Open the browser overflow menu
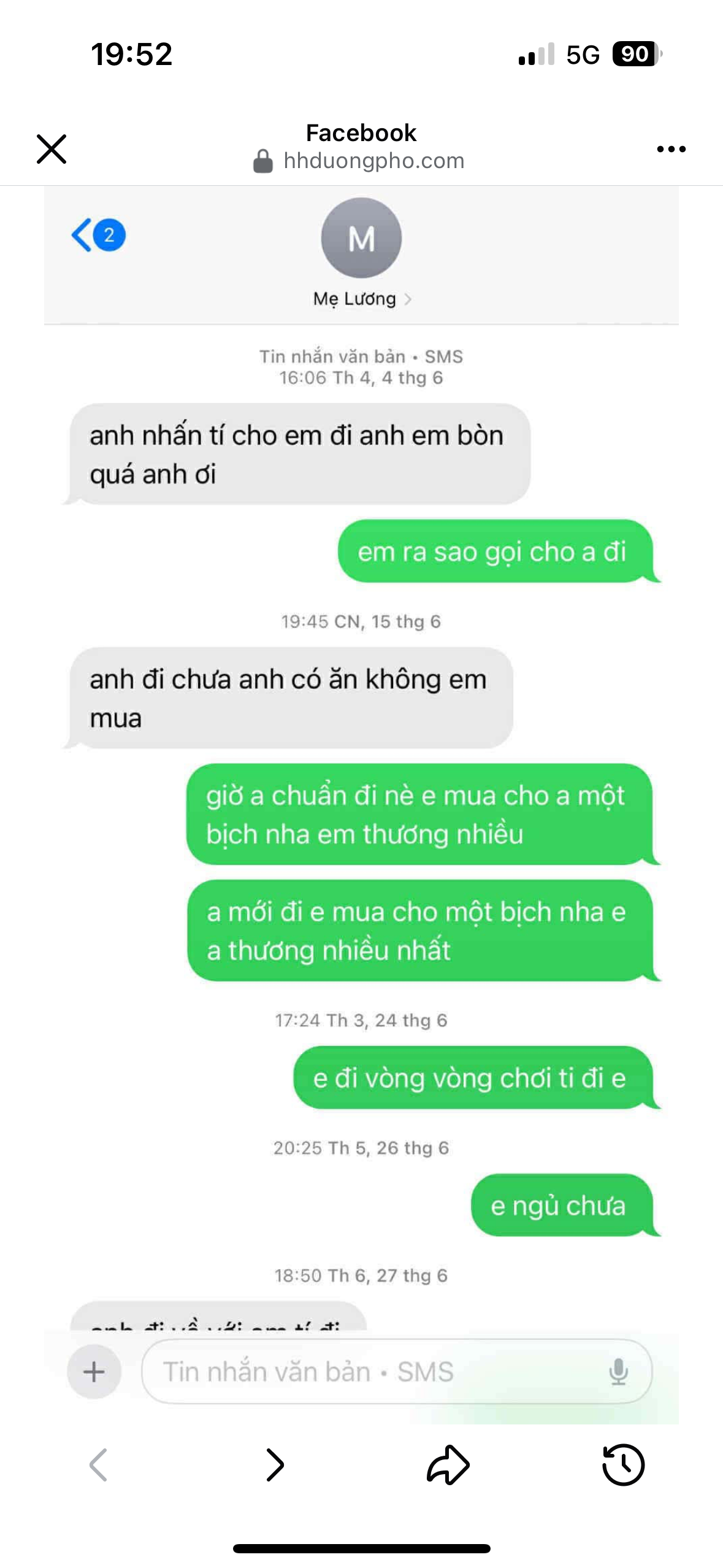 tap(671, 149)
